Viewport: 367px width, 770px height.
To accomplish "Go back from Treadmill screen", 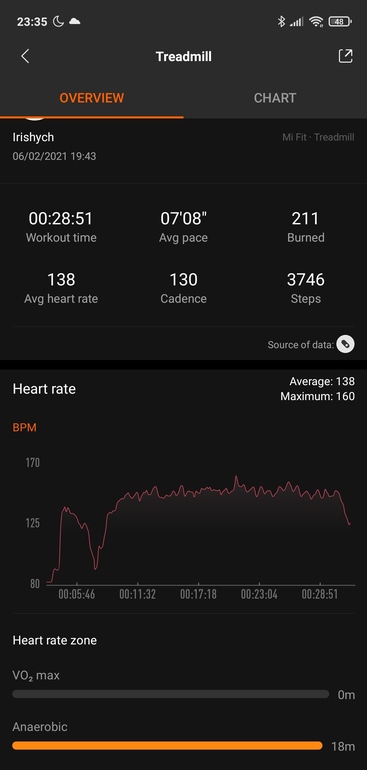I will 25,56.
